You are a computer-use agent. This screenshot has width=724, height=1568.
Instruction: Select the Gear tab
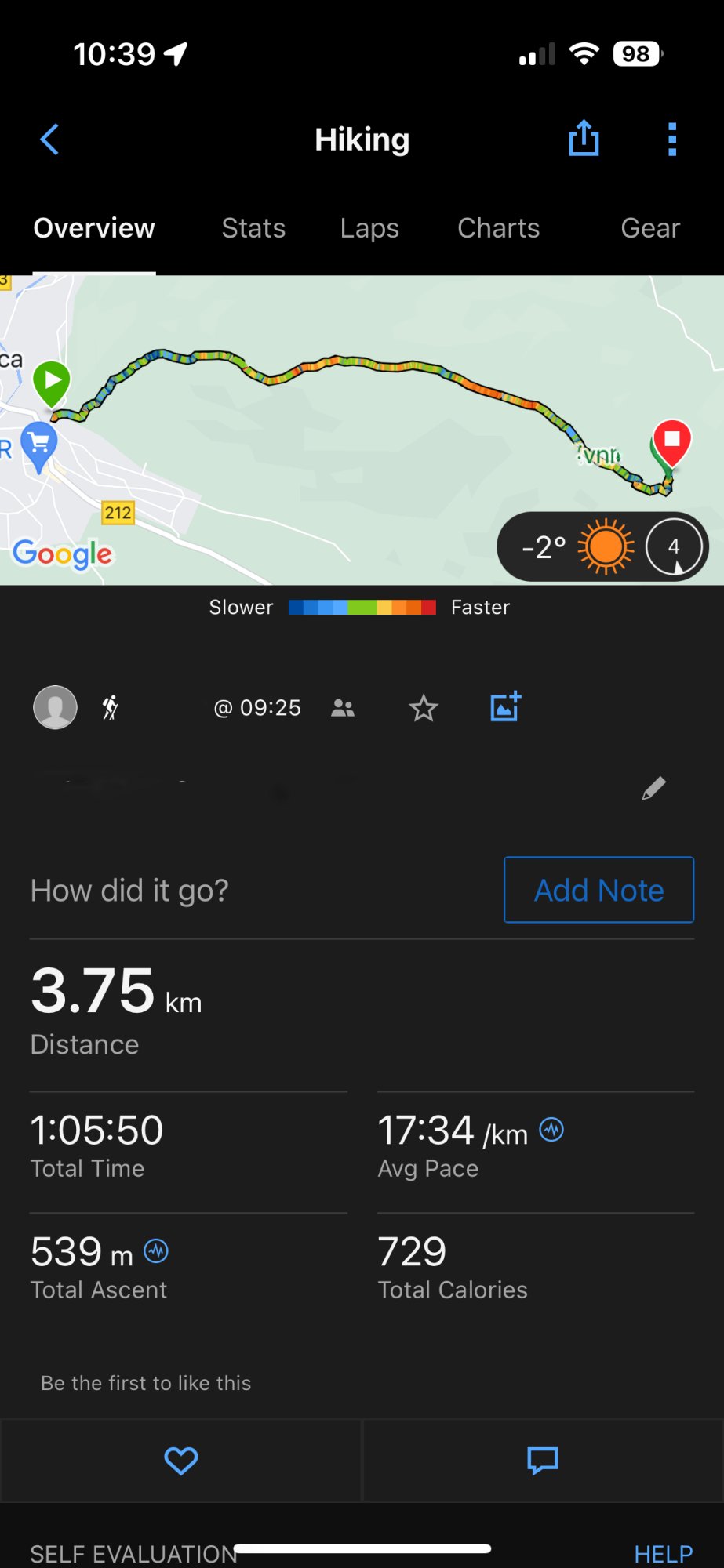click(650, 228)
